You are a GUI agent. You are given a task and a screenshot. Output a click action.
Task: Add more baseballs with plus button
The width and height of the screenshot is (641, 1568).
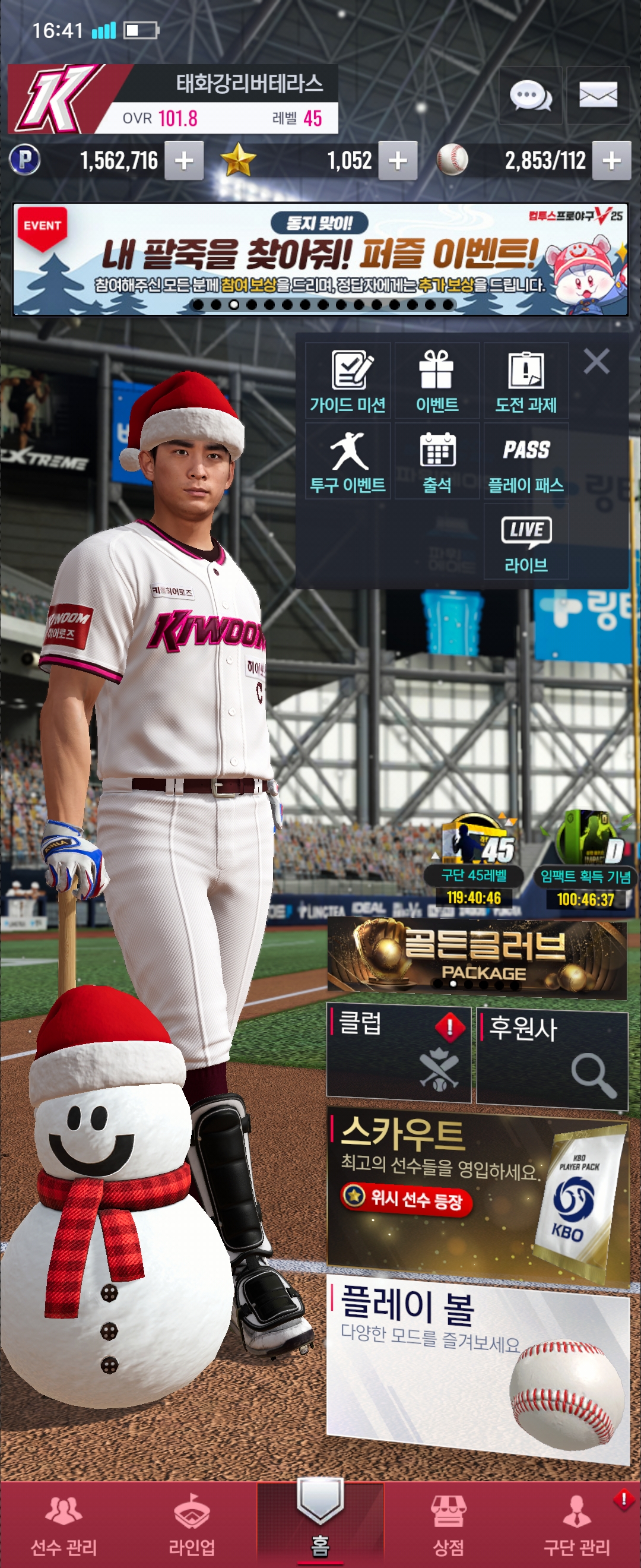611,161
